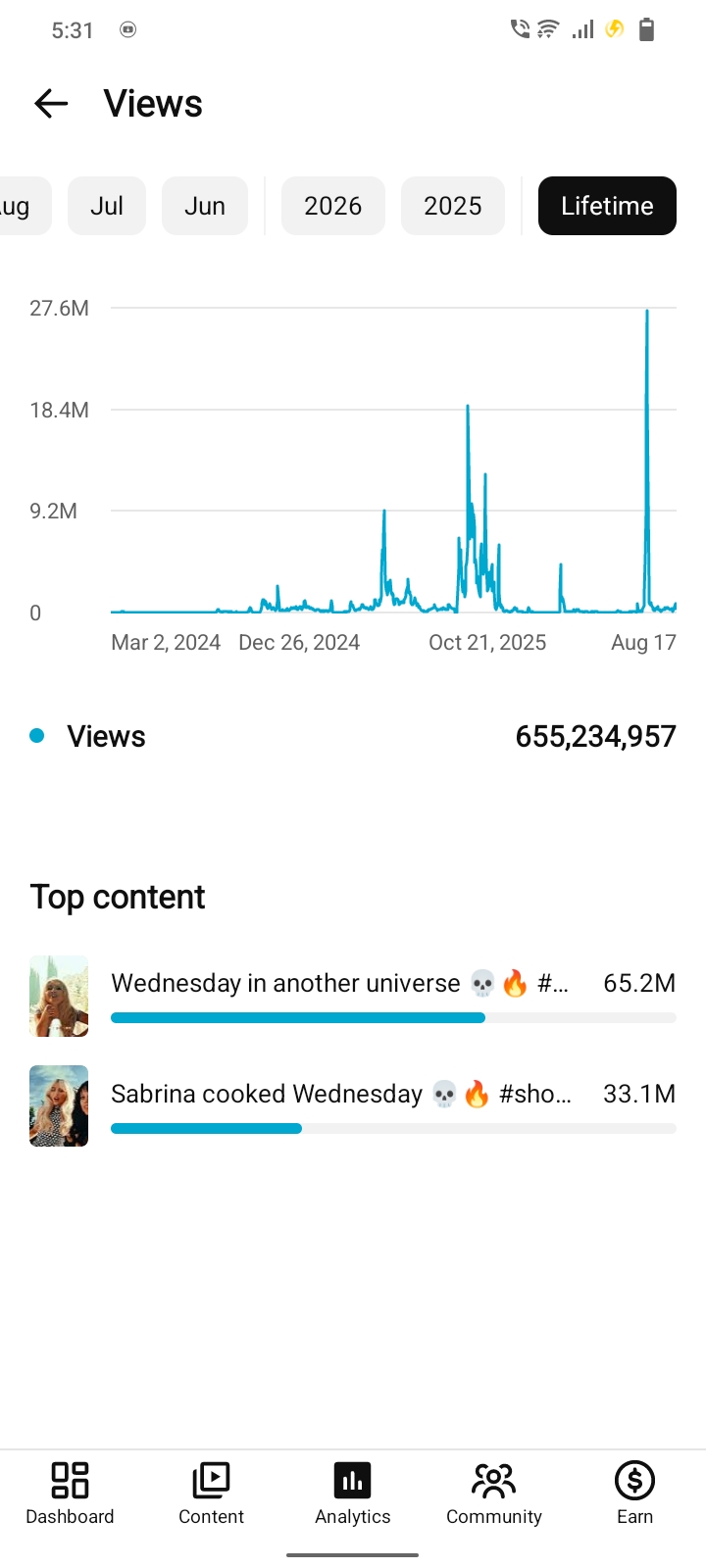Choose the Lifetime range chip
This screenshot has height=1568, width=706.
(607, 206)
